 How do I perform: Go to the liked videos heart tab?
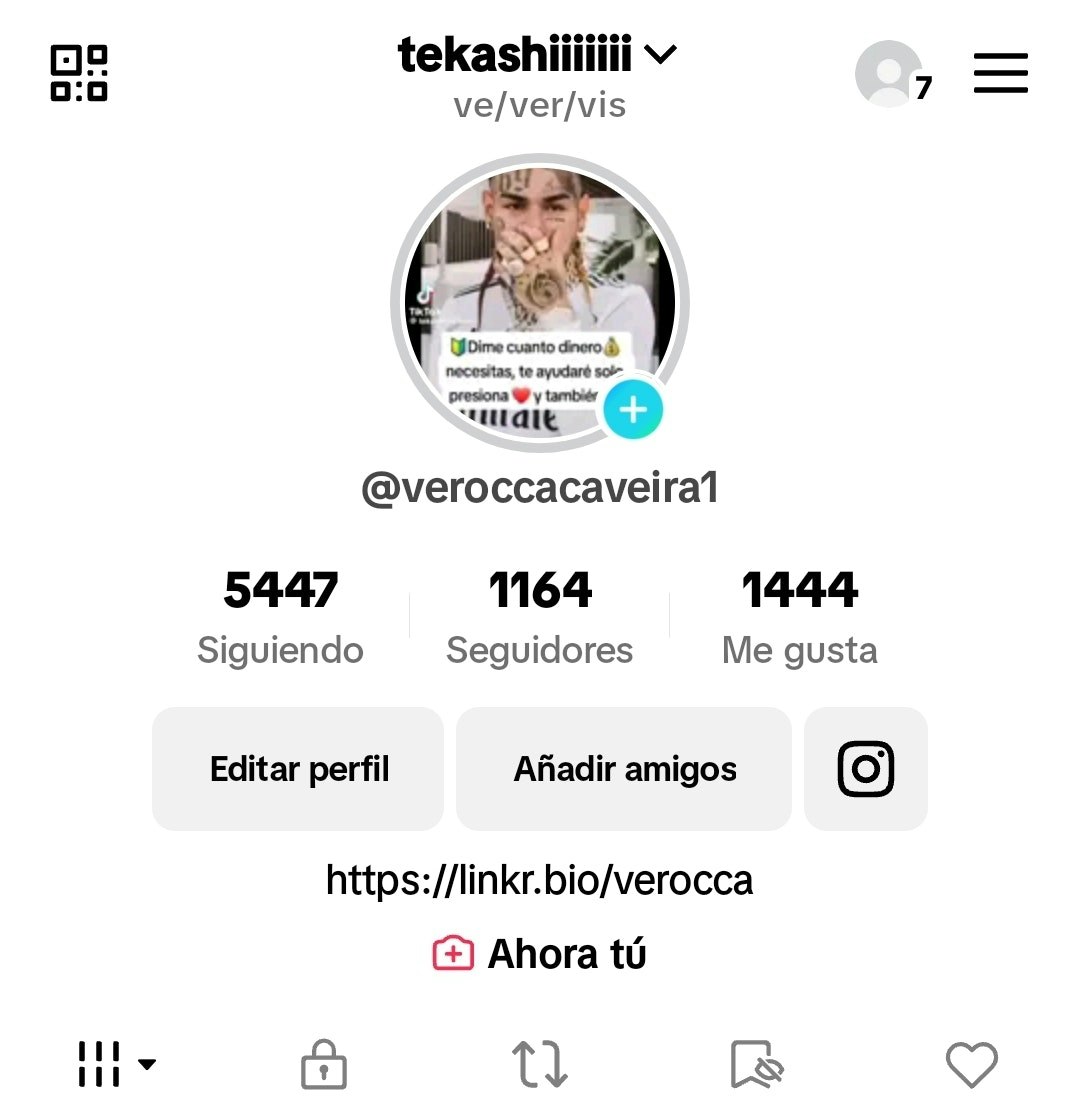click(971, 1065)
